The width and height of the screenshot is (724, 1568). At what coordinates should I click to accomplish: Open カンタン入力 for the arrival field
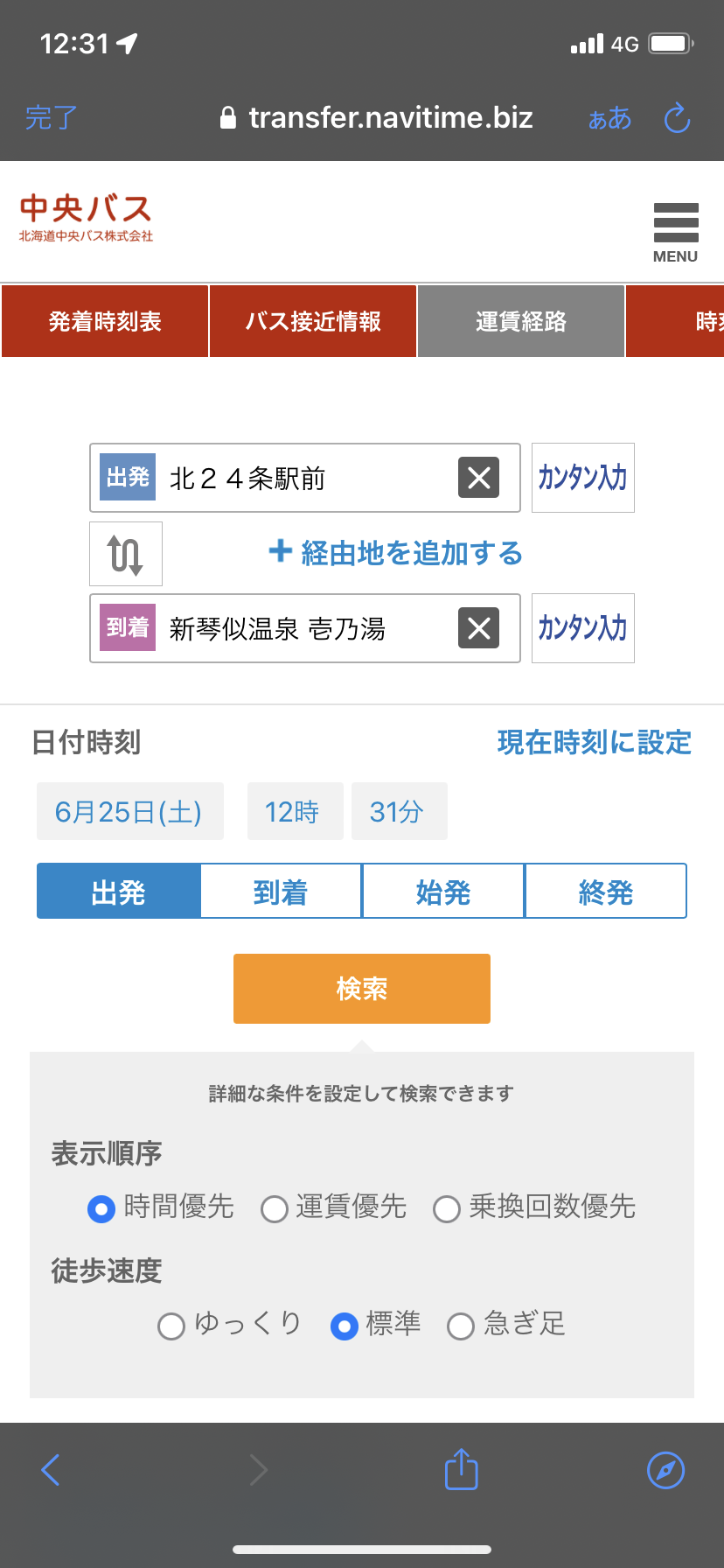pyautogui.click(x=583, y=628)
